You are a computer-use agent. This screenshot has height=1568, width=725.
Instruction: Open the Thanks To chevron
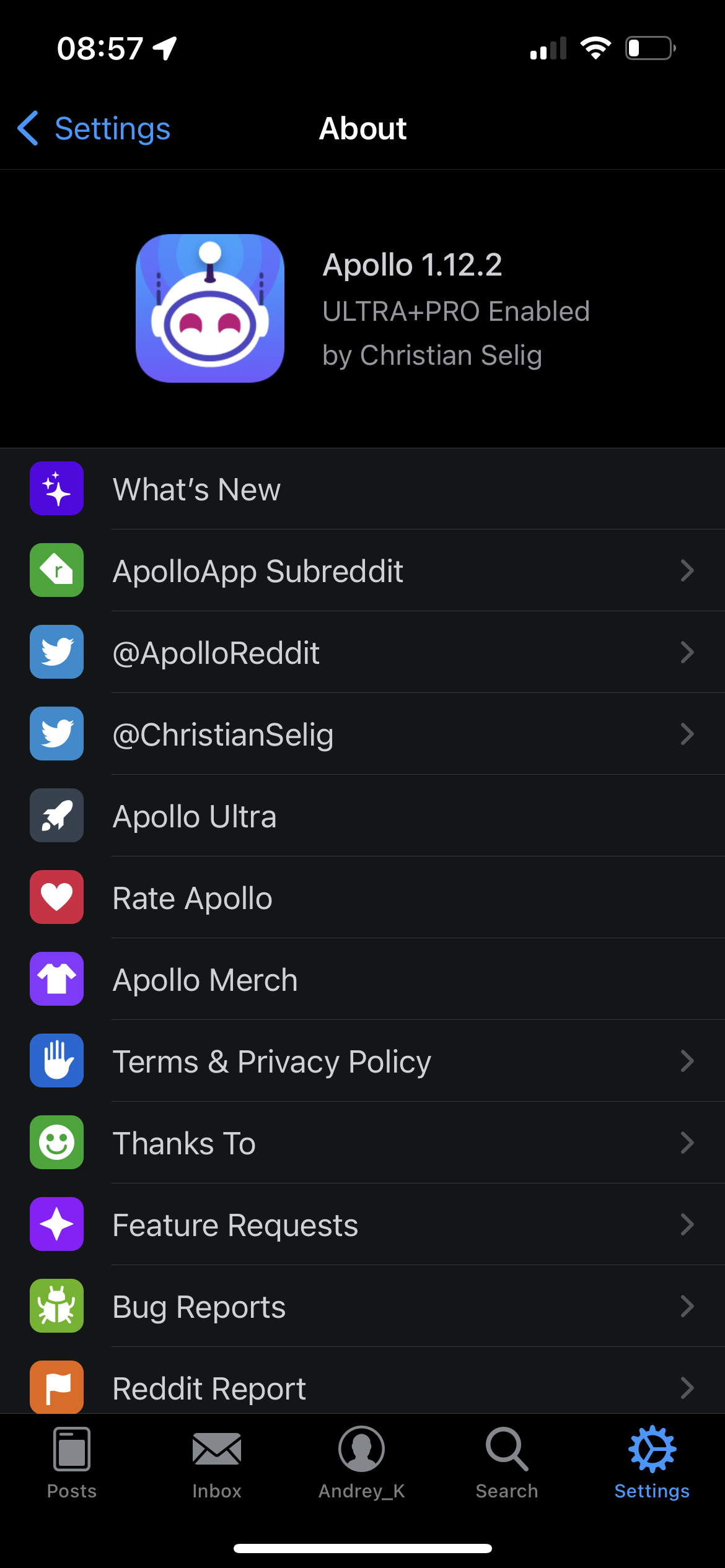(x=688, y=1143)
